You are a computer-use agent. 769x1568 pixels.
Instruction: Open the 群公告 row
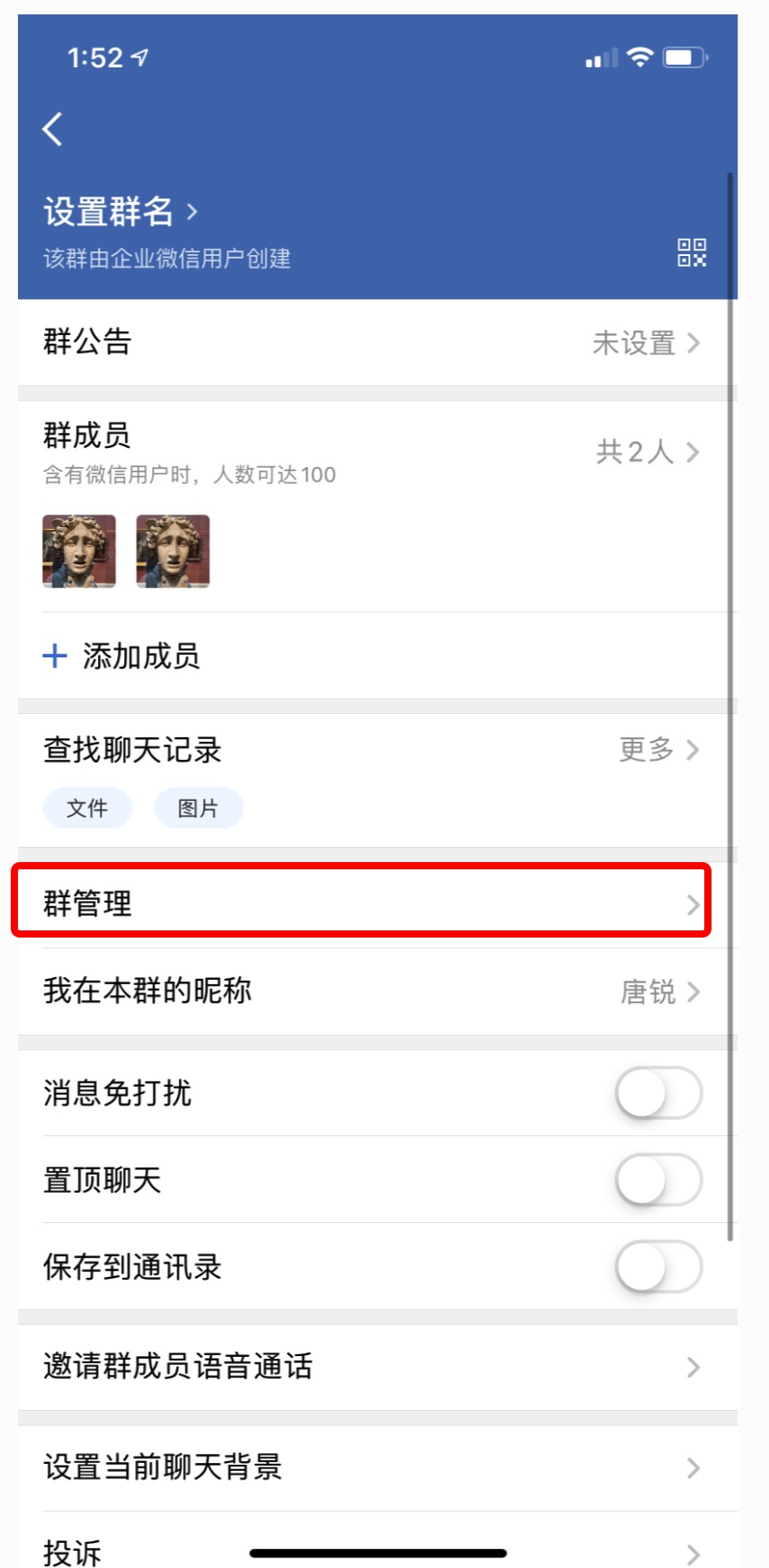point(377,342)
